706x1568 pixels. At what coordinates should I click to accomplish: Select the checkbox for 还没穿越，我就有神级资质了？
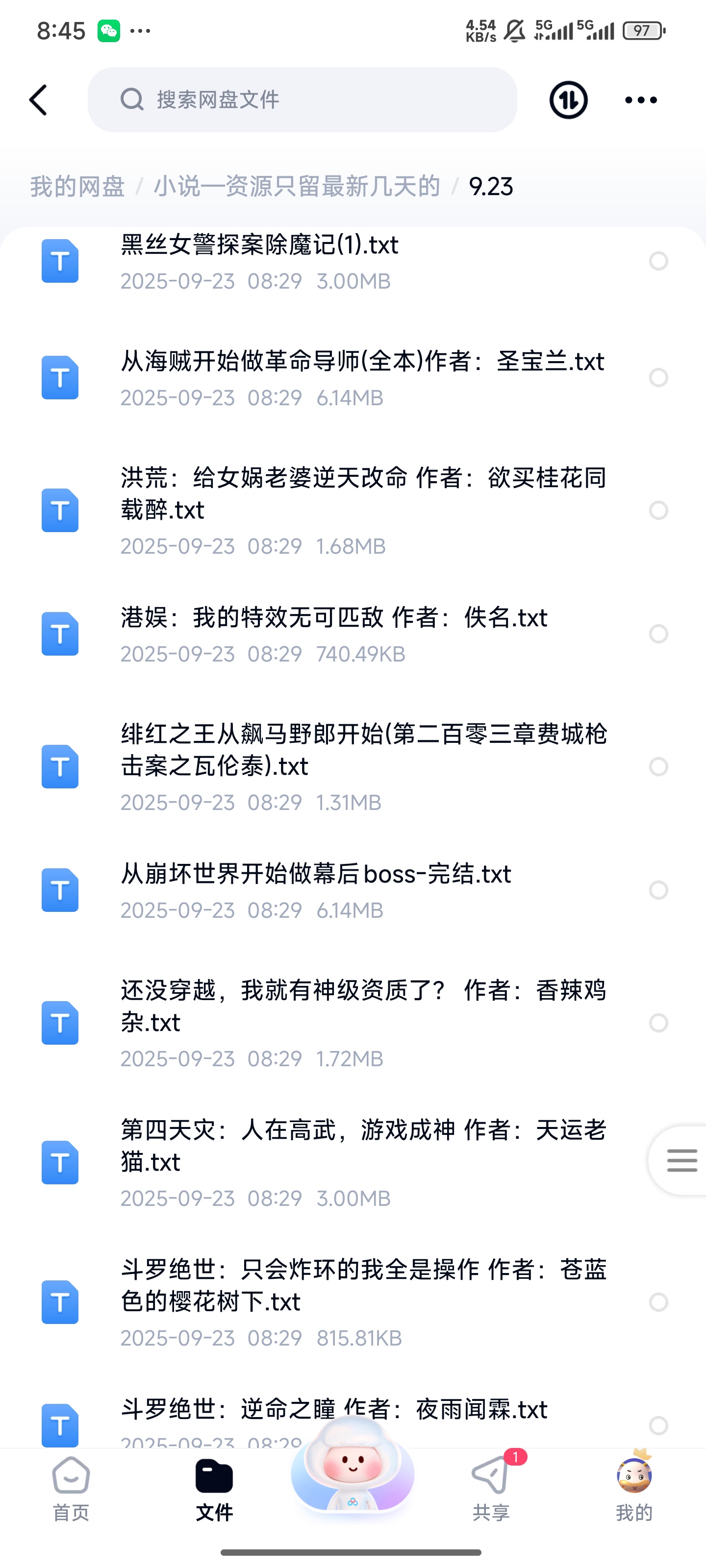pos(658,1023)
